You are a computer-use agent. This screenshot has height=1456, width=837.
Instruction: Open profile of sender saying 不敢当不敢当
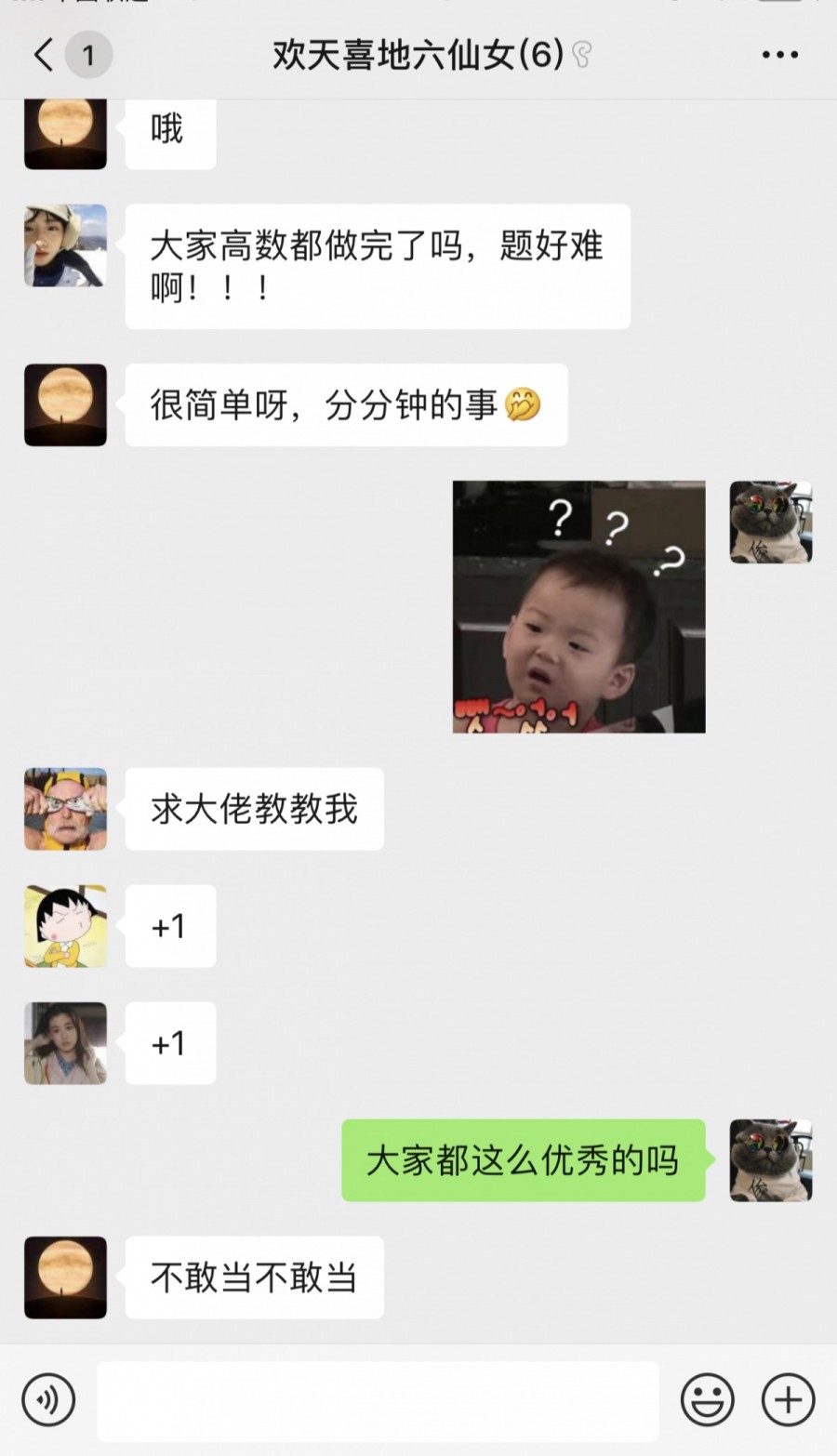(x=65, y=1277)
